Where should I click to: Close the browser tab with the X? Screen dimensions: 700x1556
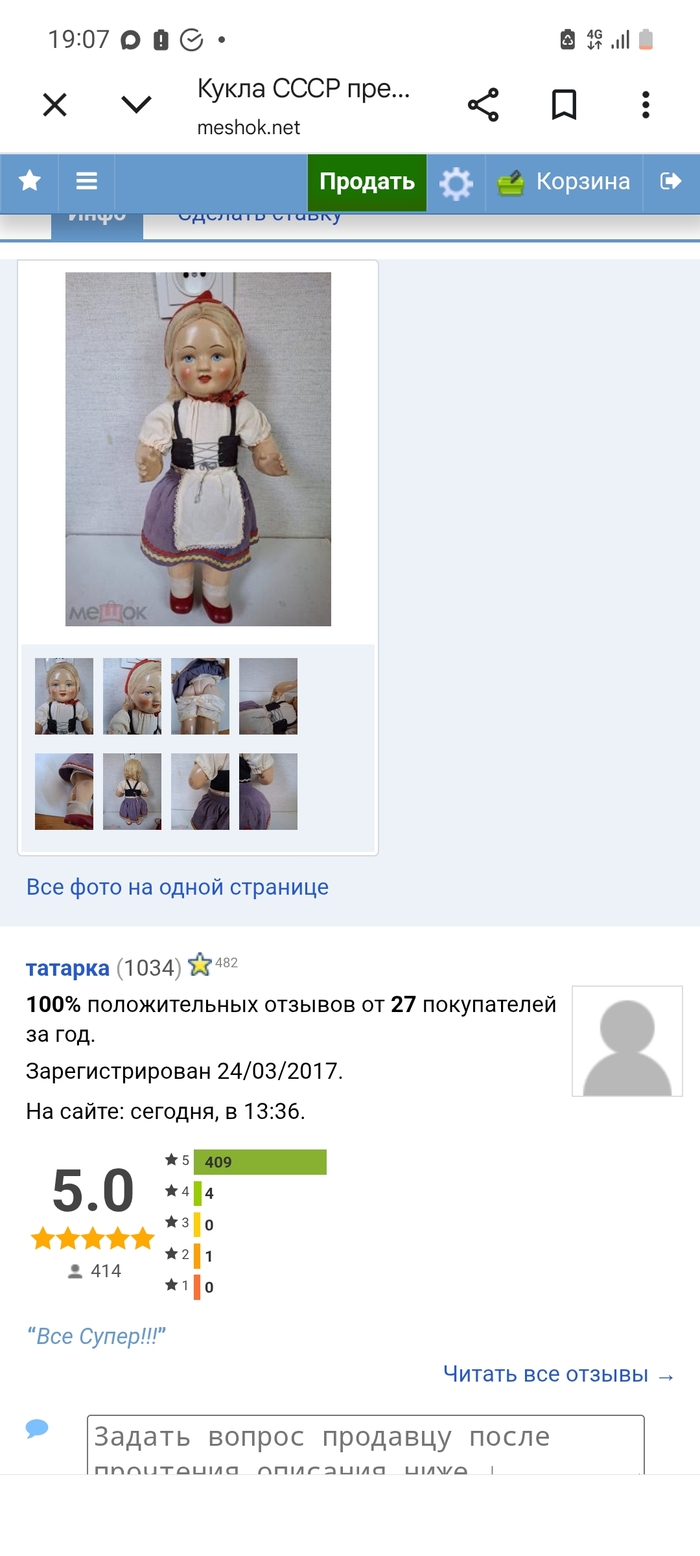pyautogui.click(x=55, y=104)
